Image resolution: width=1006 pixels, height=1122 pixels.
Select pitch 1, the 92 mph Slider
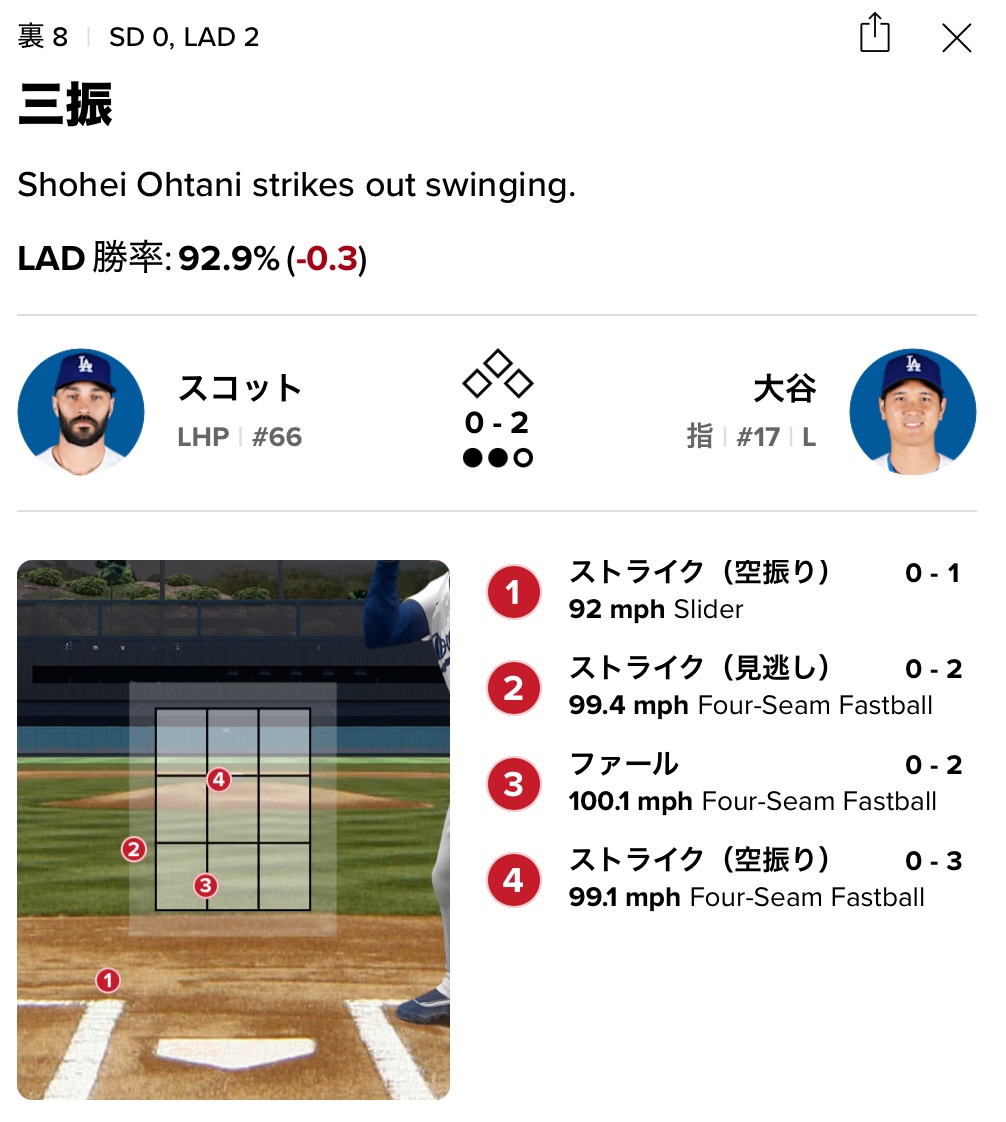[x=724, y=591]
